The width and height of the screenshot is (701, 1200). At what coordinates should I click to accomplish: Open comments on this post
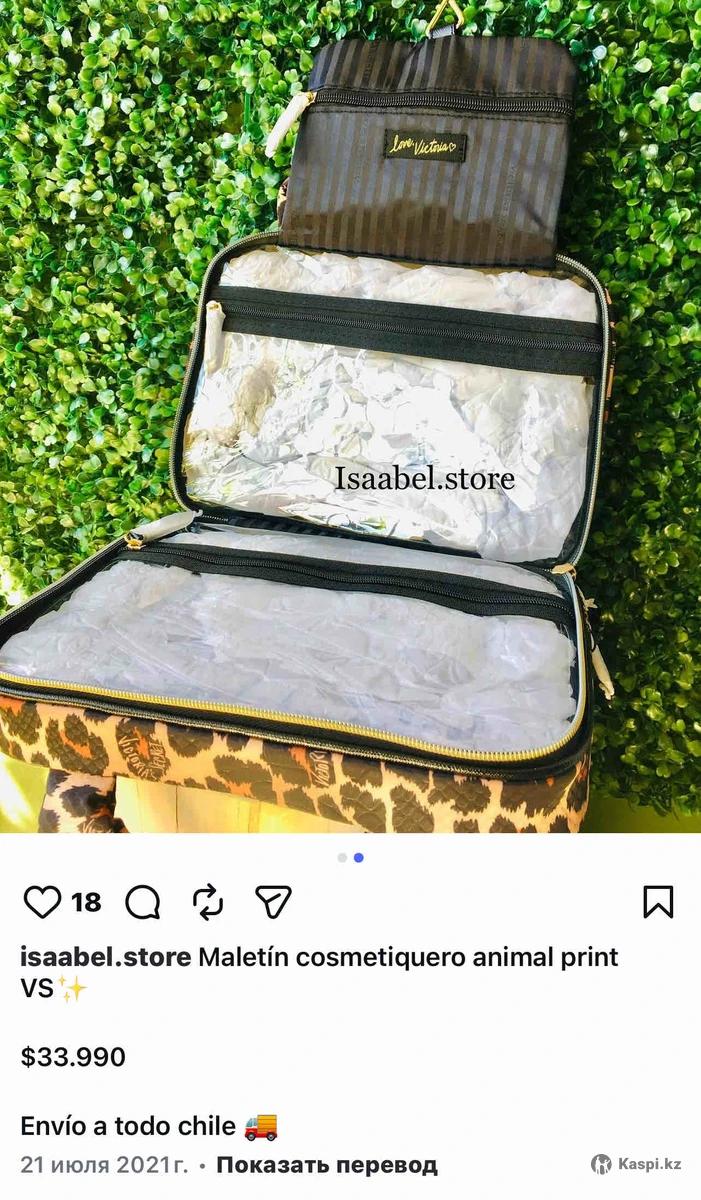143,902
